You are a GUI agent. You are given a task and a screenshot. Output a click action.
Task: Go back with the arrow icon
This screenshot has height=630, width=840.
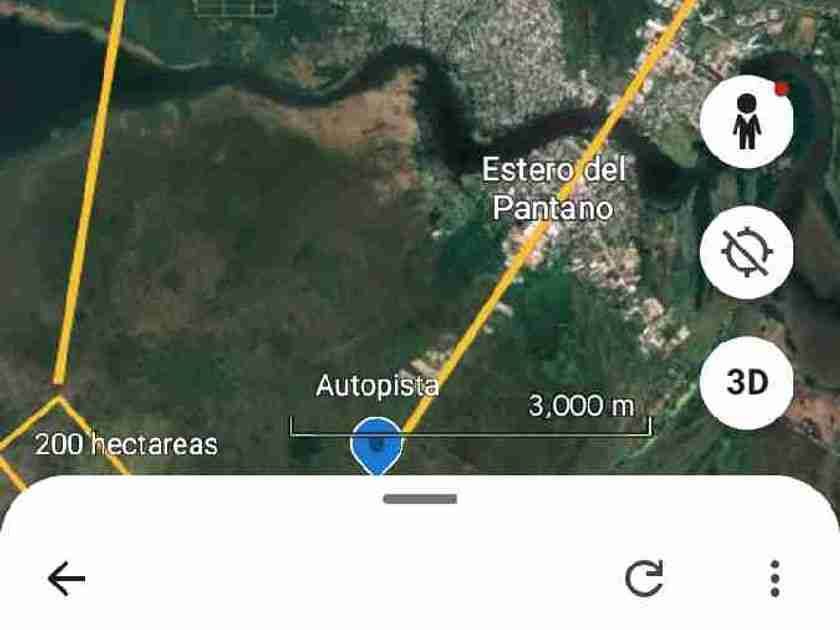click(66, 579)
